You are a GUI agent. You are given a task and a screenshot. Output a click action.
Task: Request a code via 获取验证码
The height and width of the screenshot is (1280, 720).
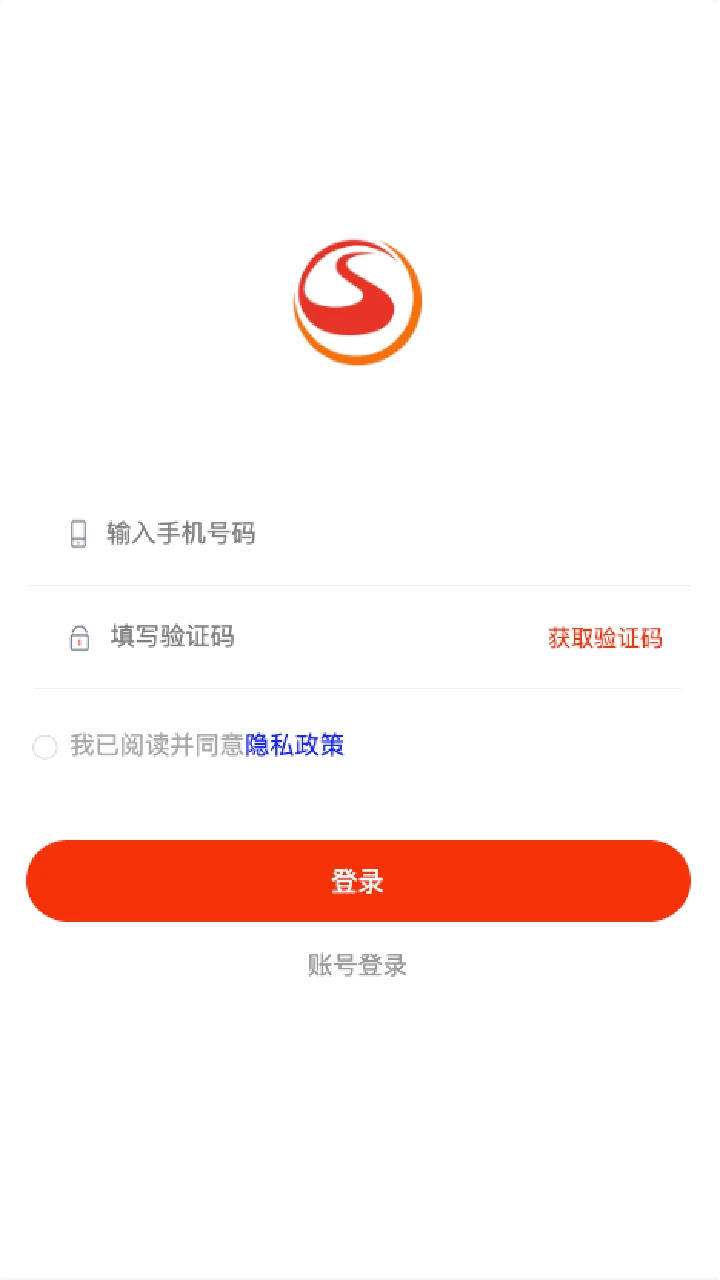[x=605, y=638]
